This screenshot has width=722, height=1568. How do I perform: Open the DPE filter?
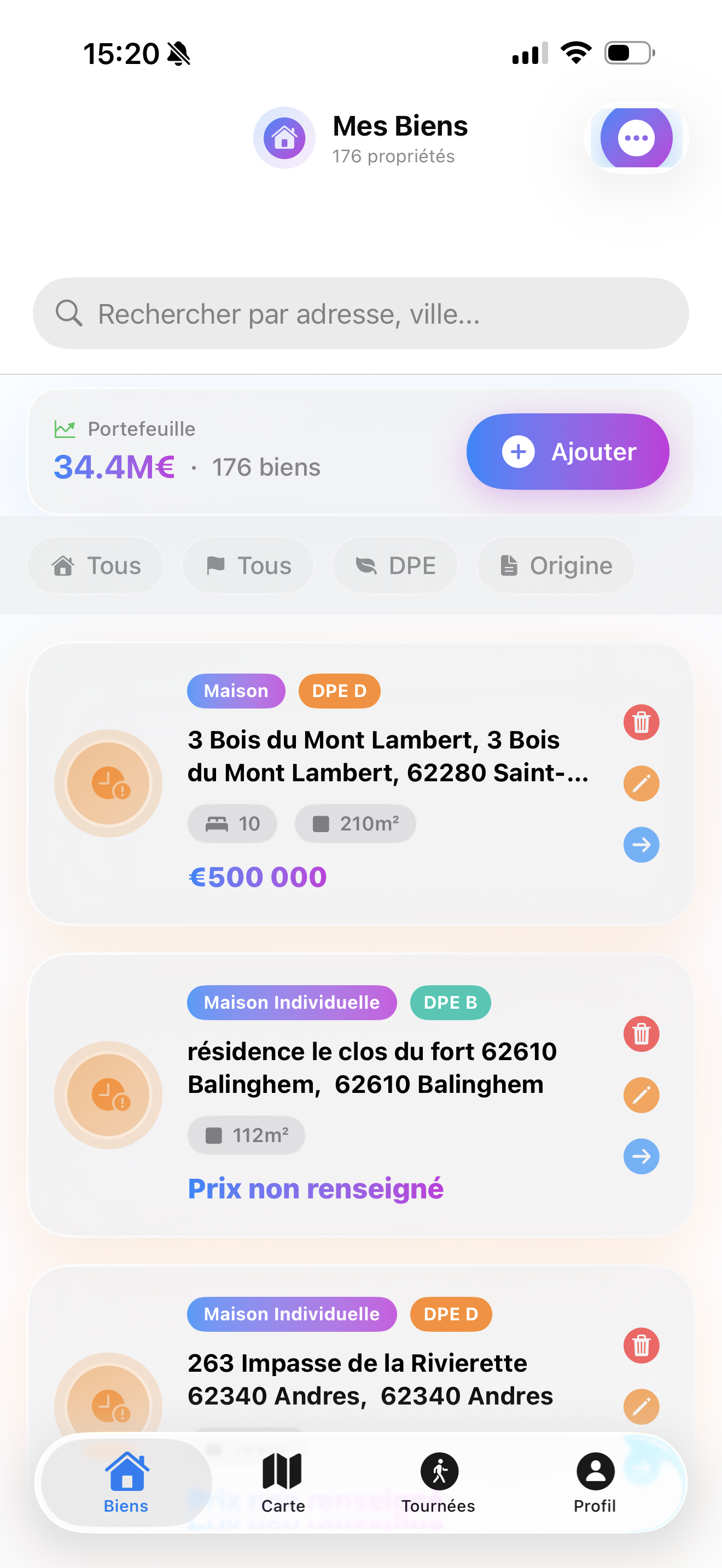395,565
